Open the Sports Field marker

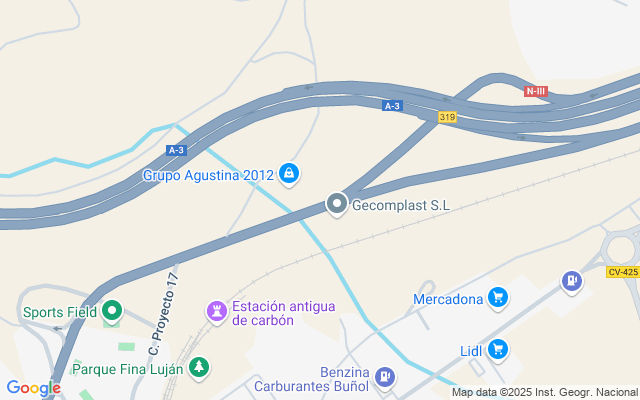tap(112, 311)
